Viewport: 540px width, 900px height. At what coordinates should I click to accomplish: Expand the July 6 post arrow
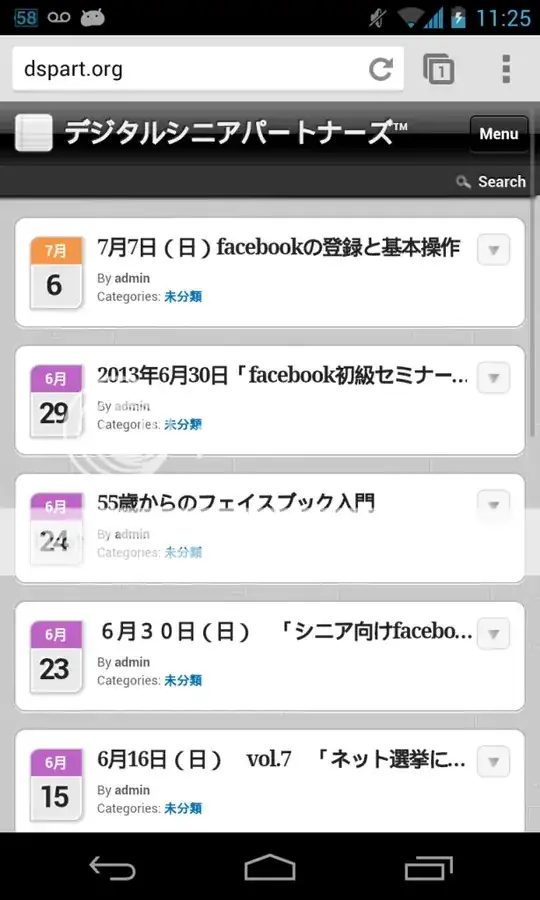coord(494,250)
